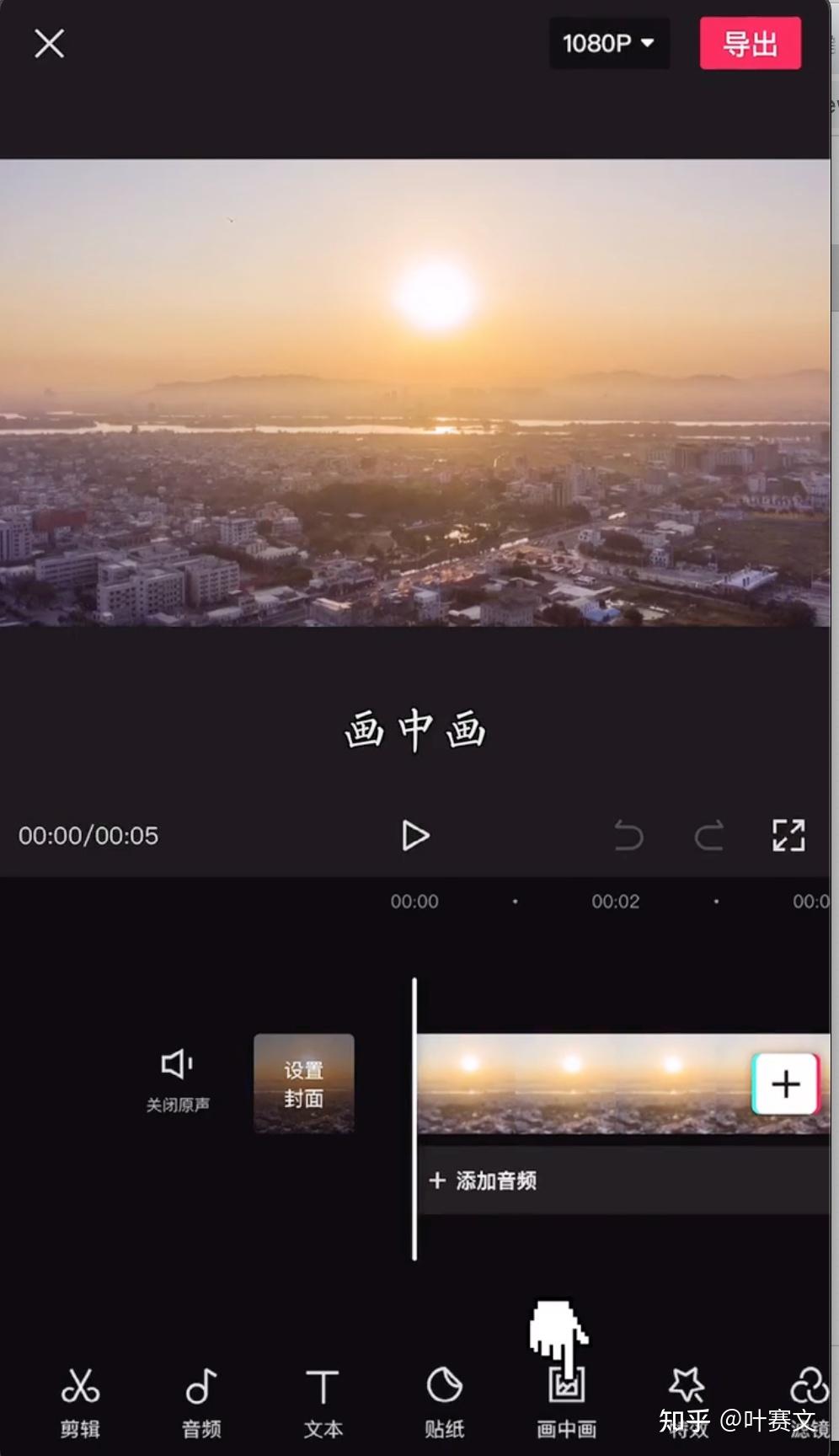The image size is (839, 1456).
Task: Enter fullscreen preview mode
Action: [x=788, y=836]
